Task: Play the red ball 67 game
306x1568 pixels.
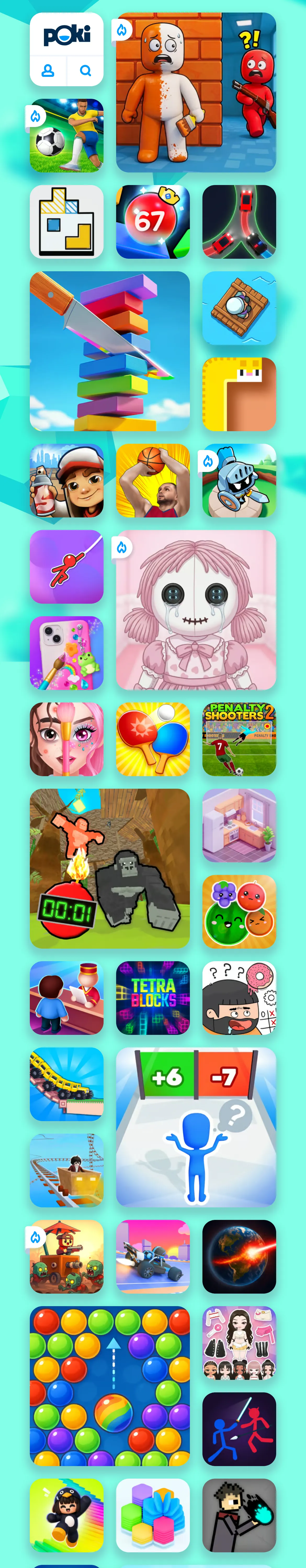Action: pos(152,222)
